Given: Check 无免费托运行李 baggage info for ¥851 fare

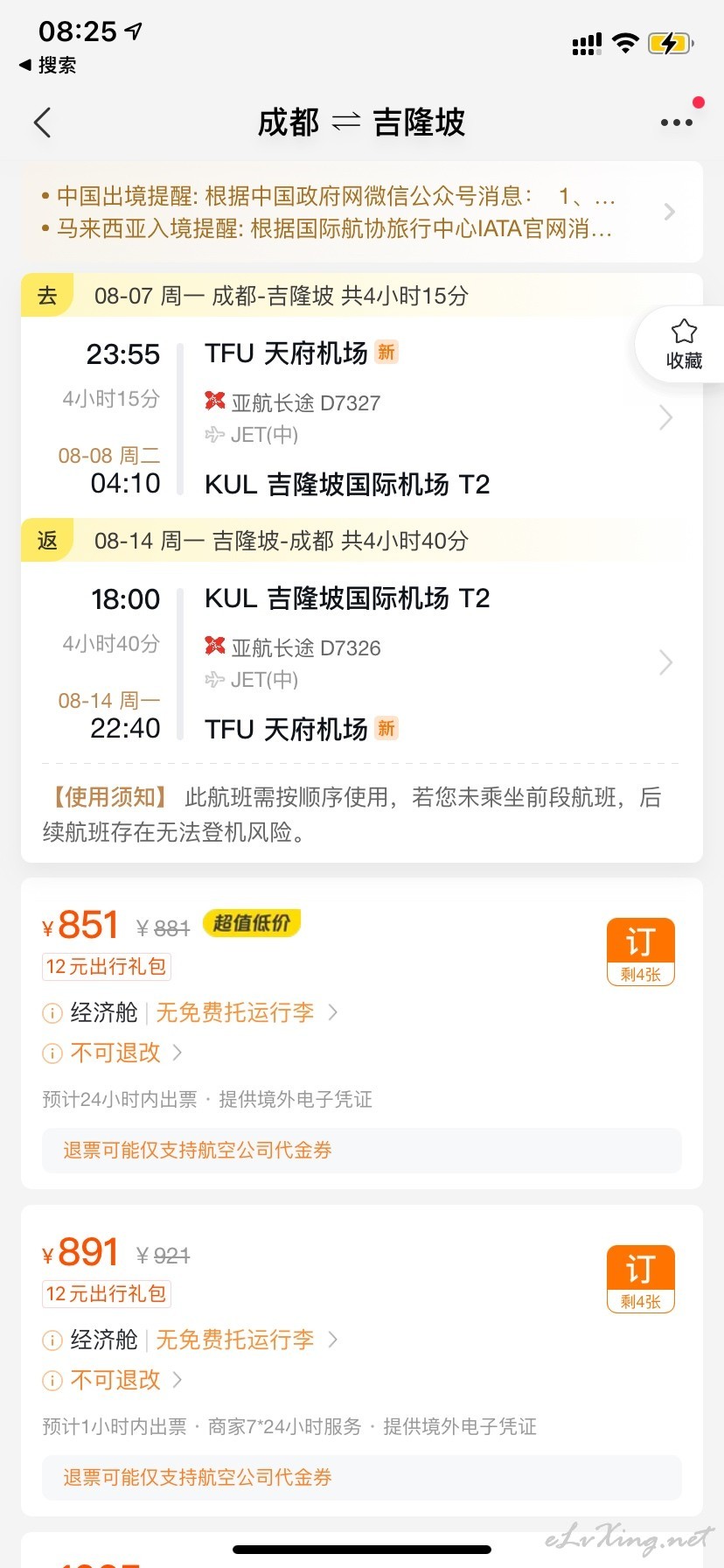Looking at the screenshot, I should point(247,1012).
